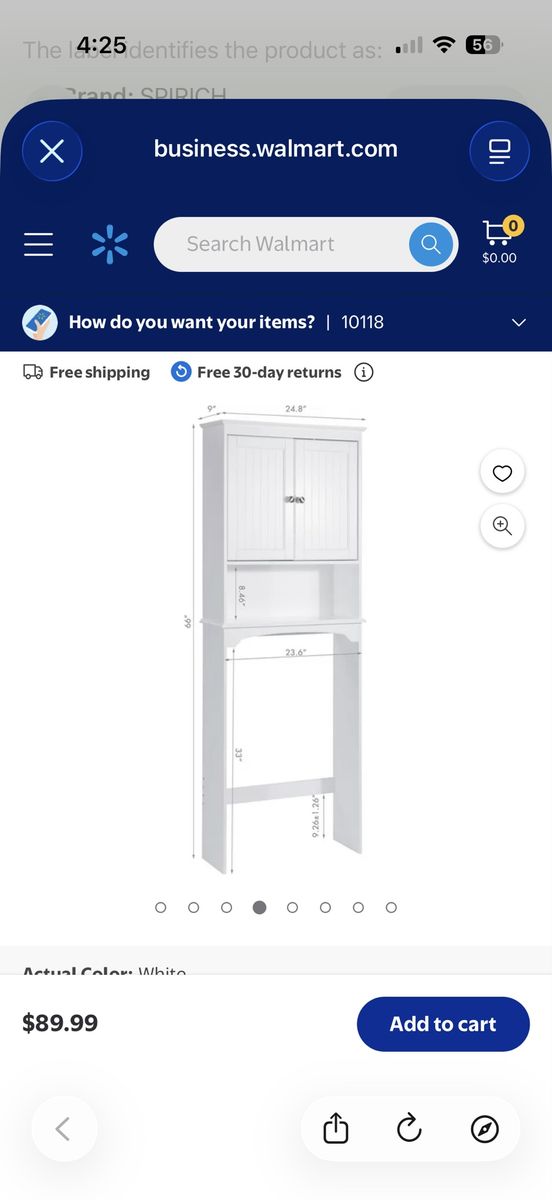Go to Walmart home via spark logo
The width and height of the screenshot is (552, 1200).
[x=110, y=244]
